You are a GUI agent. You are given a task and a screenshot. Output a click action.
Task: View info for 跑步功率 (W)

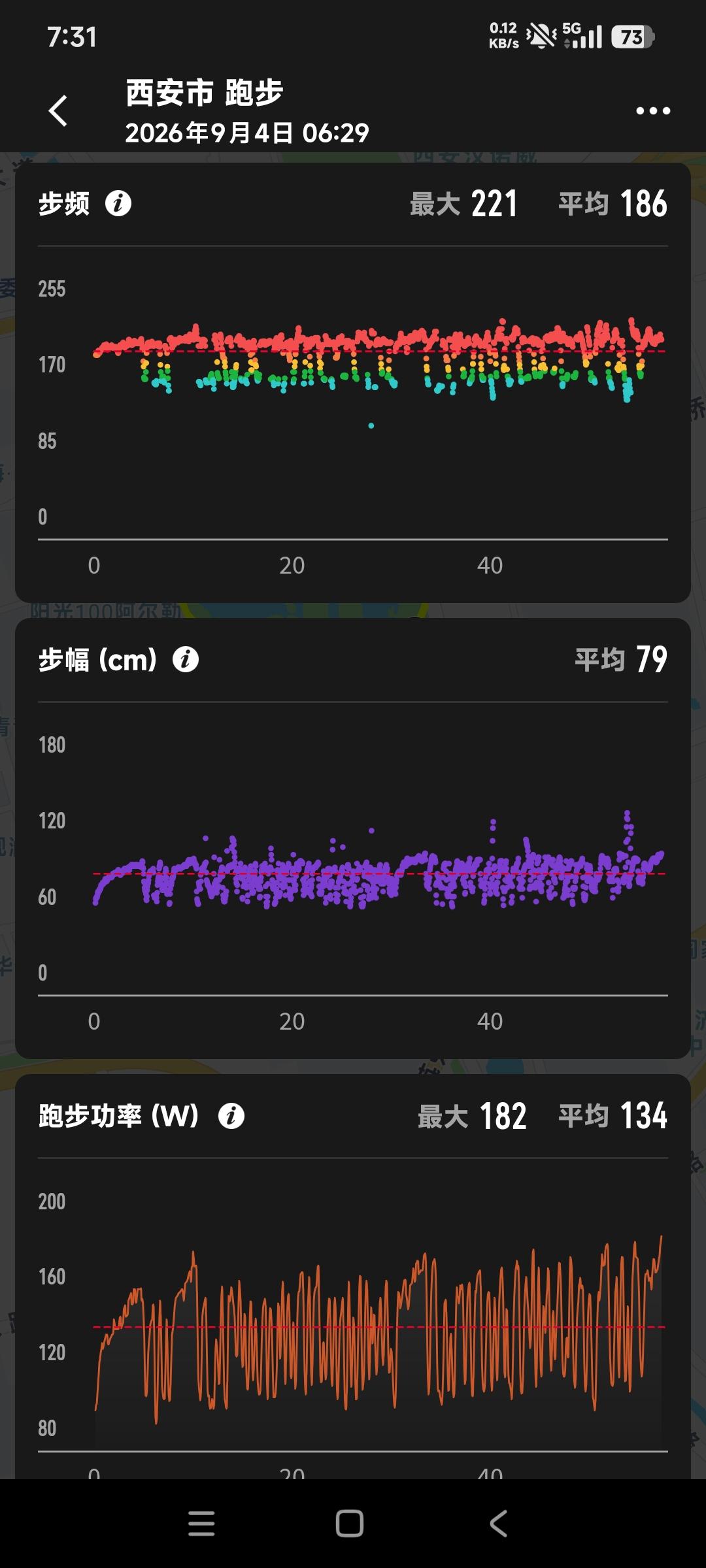coord(231,1115)
